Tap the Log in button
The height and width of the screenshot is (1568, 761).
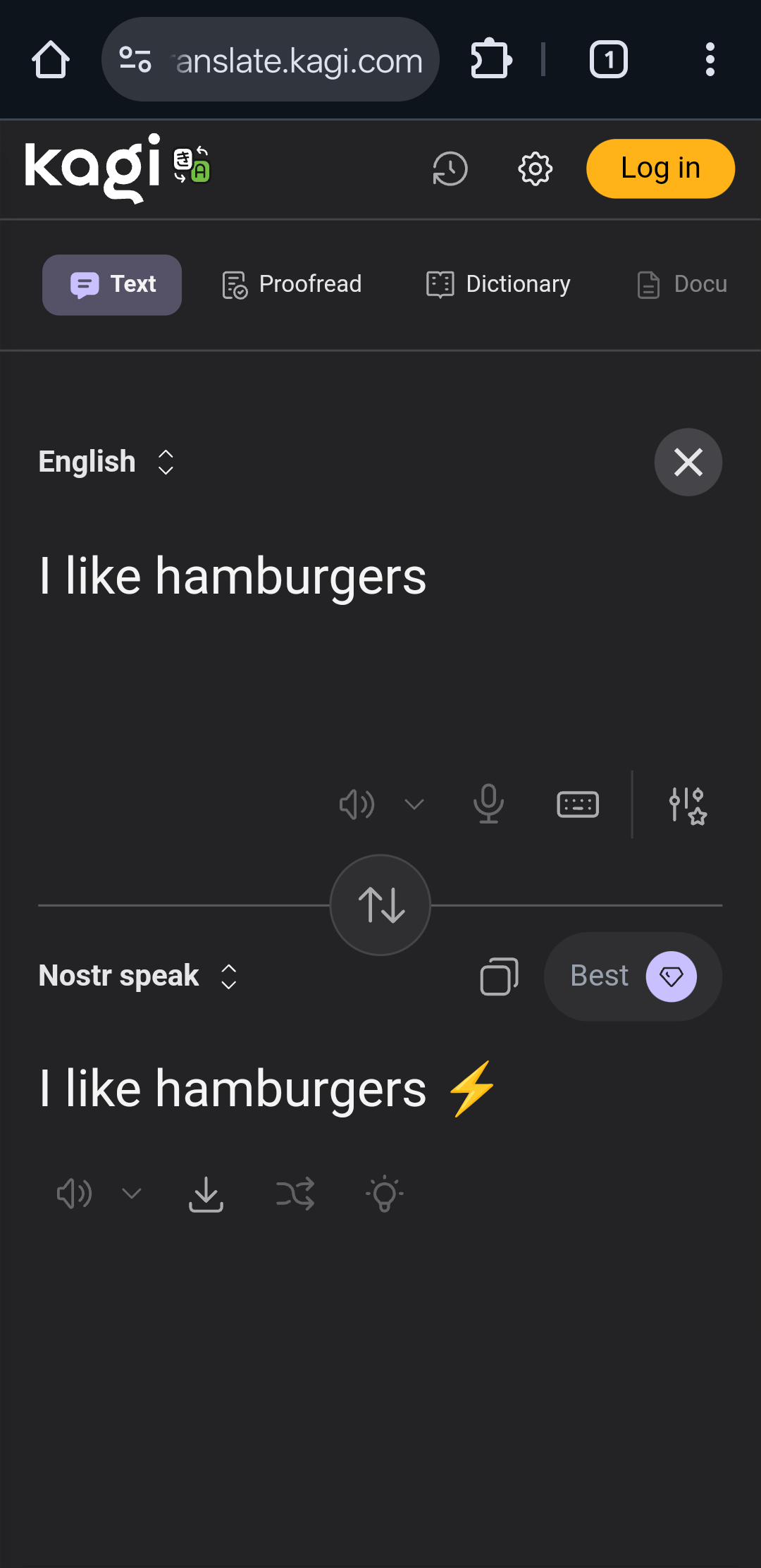pos(660,169)
